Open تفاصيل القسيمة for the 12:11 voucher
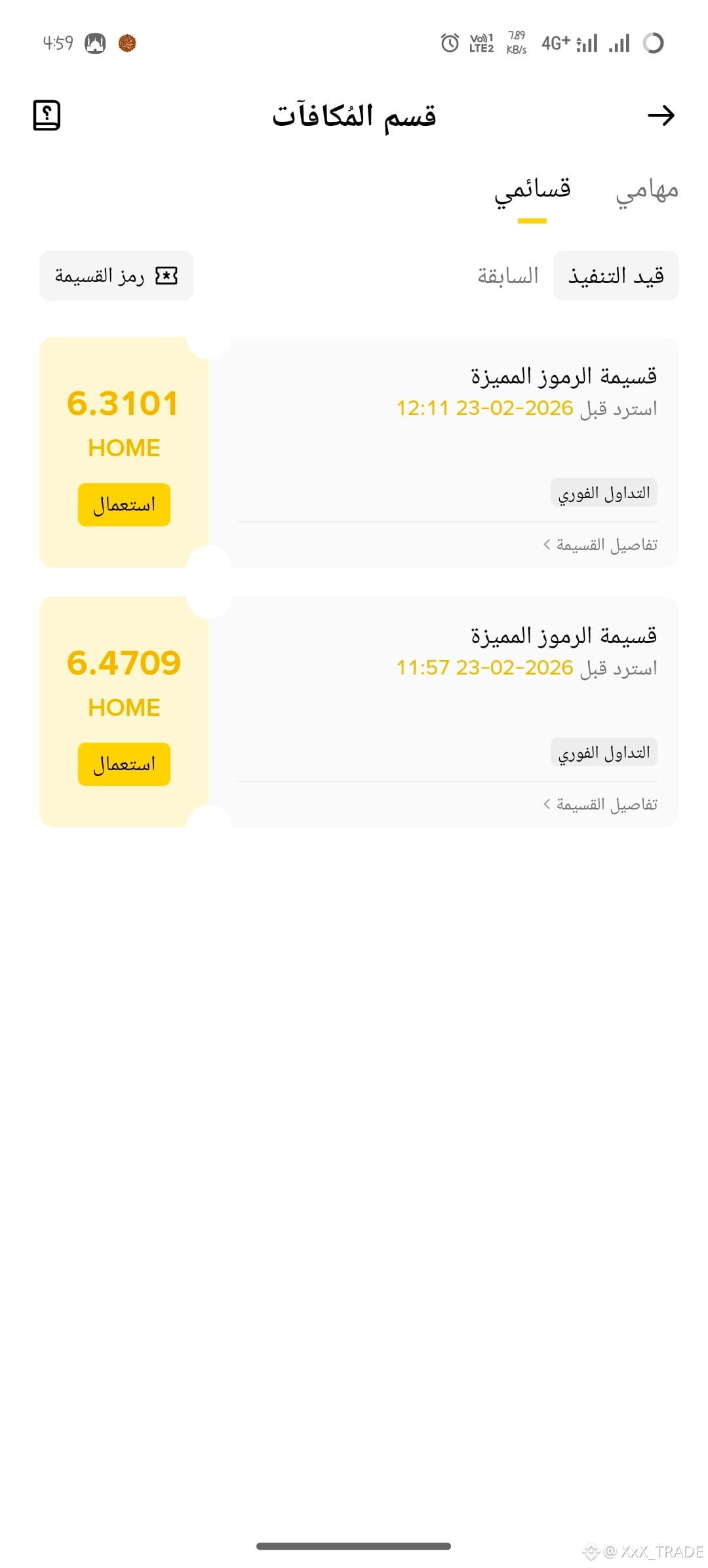708x1568 pixels. 600,545
